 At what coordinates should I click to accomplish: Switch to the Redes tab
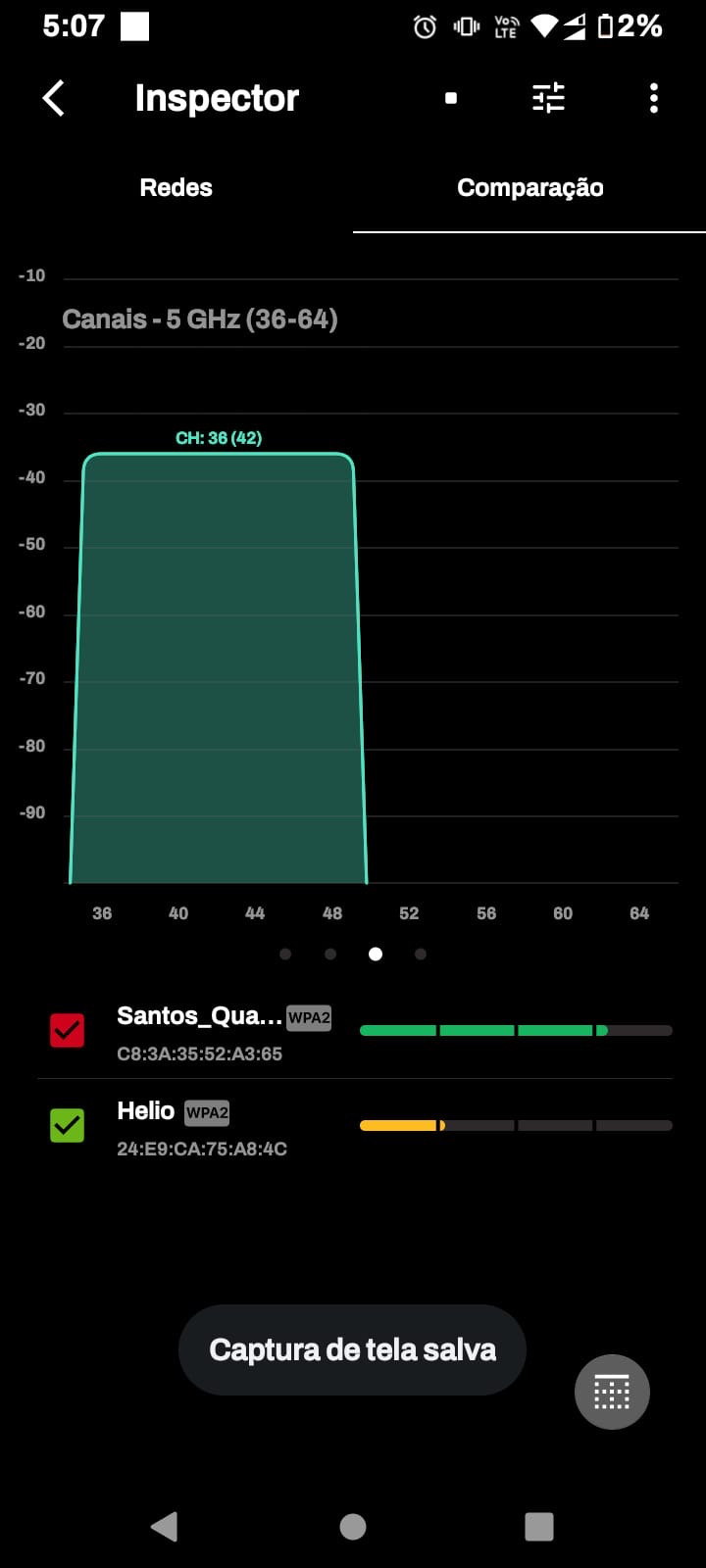pyautogui.click(x=176, y=187)
